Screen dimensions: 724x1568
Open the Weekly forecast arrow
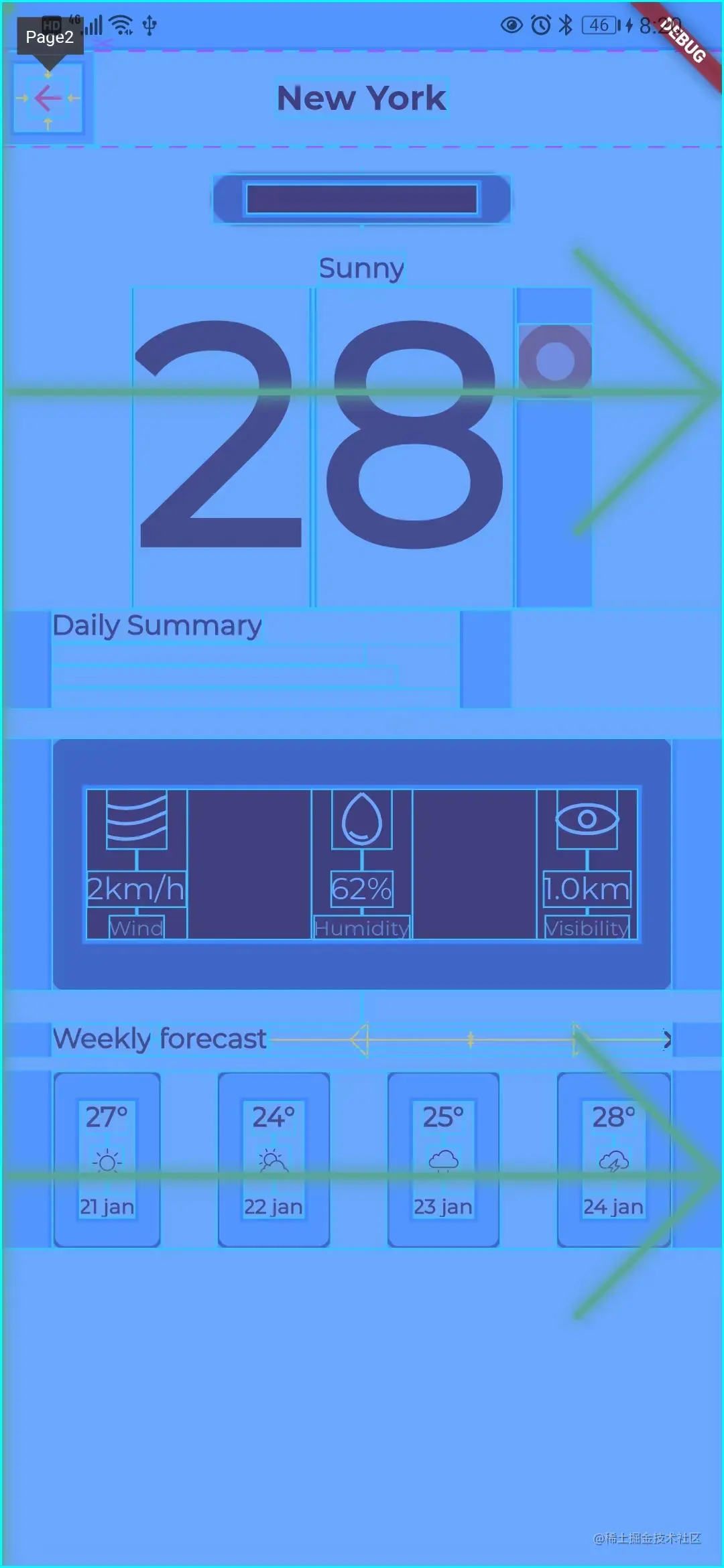pyautogui.click(x=666, y=1039)
